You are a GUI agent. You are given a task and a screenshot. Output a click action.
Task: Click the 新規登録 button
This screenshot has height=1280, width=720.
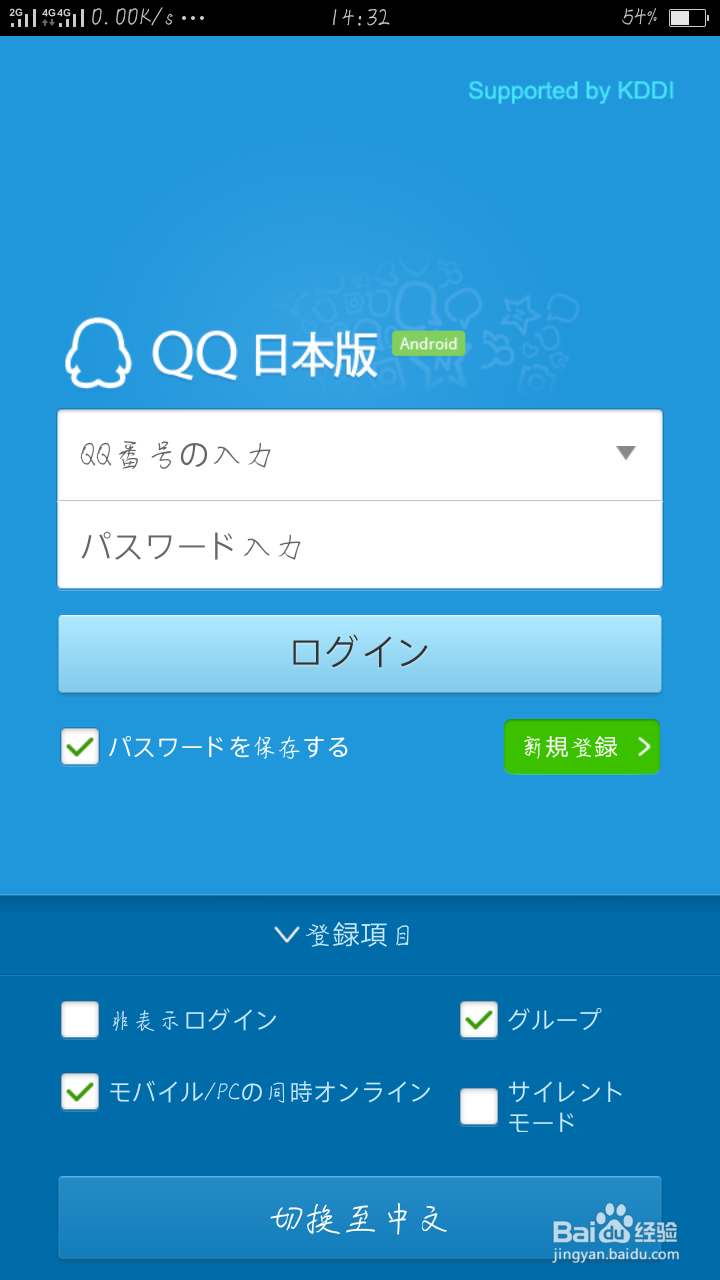582,747
